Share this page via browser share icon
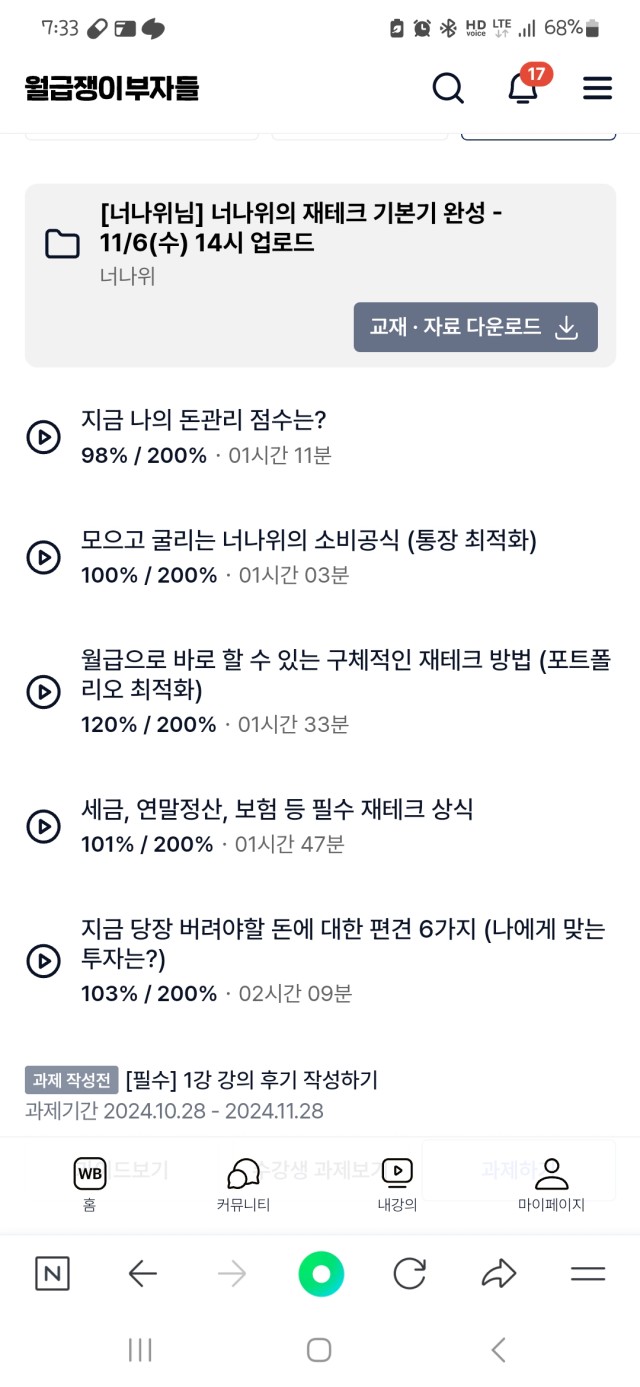The width and height of the screenshot is (640, 1387). point(498,1273)
